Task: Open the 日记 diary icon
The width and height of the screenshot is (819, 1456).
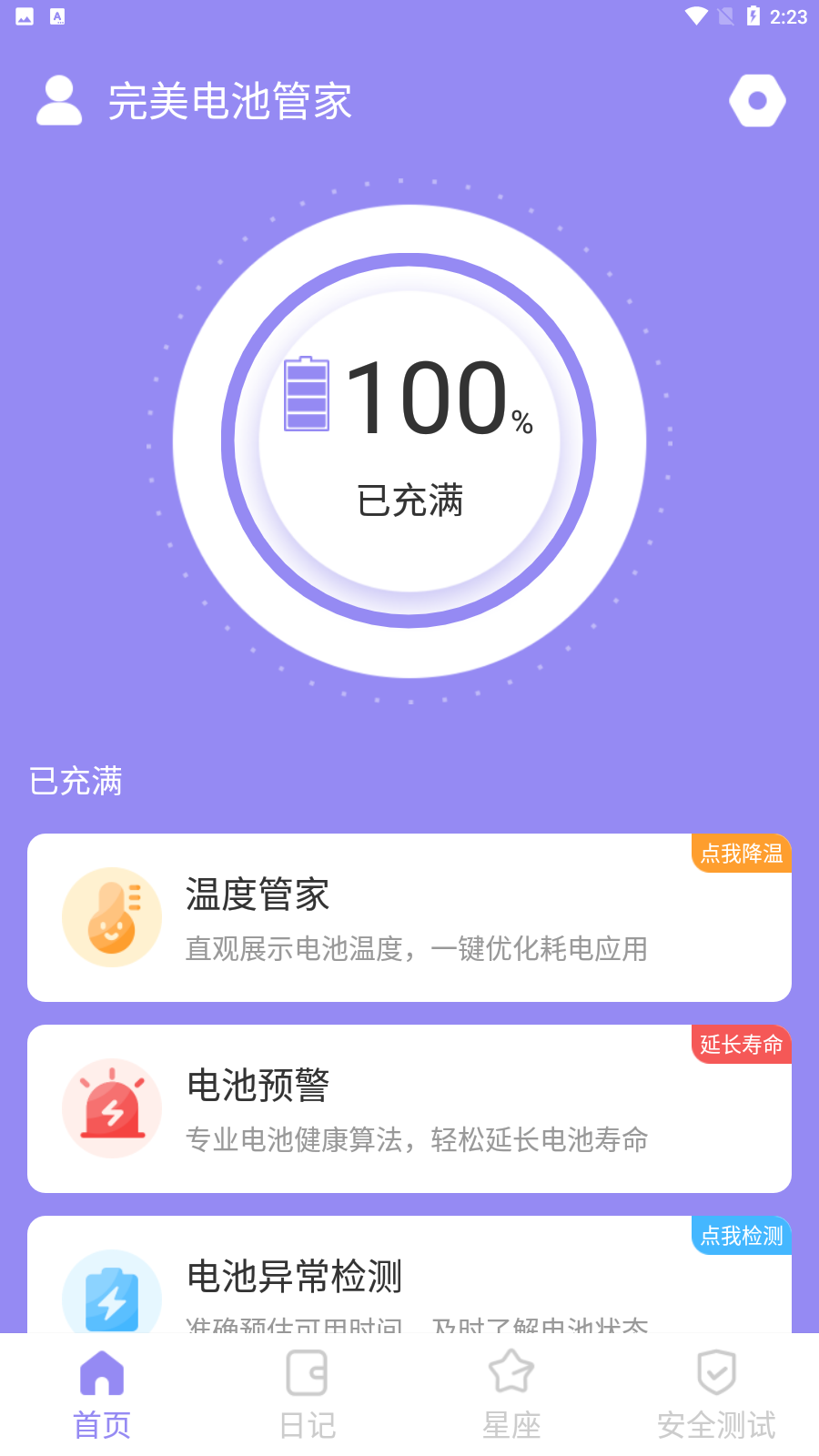Action: tap(306, 1374)
